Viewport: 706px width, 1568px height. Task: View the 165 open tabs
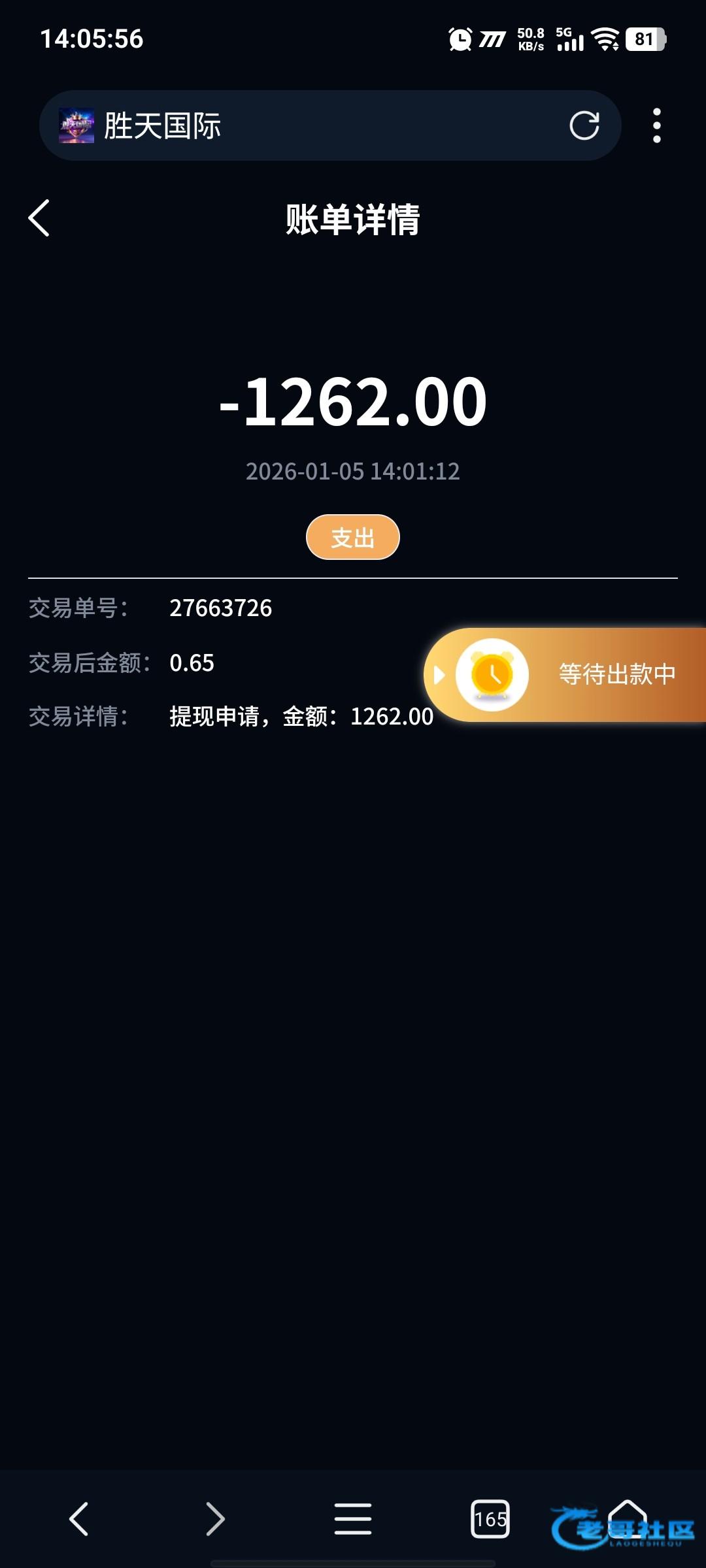(490, 1518)
